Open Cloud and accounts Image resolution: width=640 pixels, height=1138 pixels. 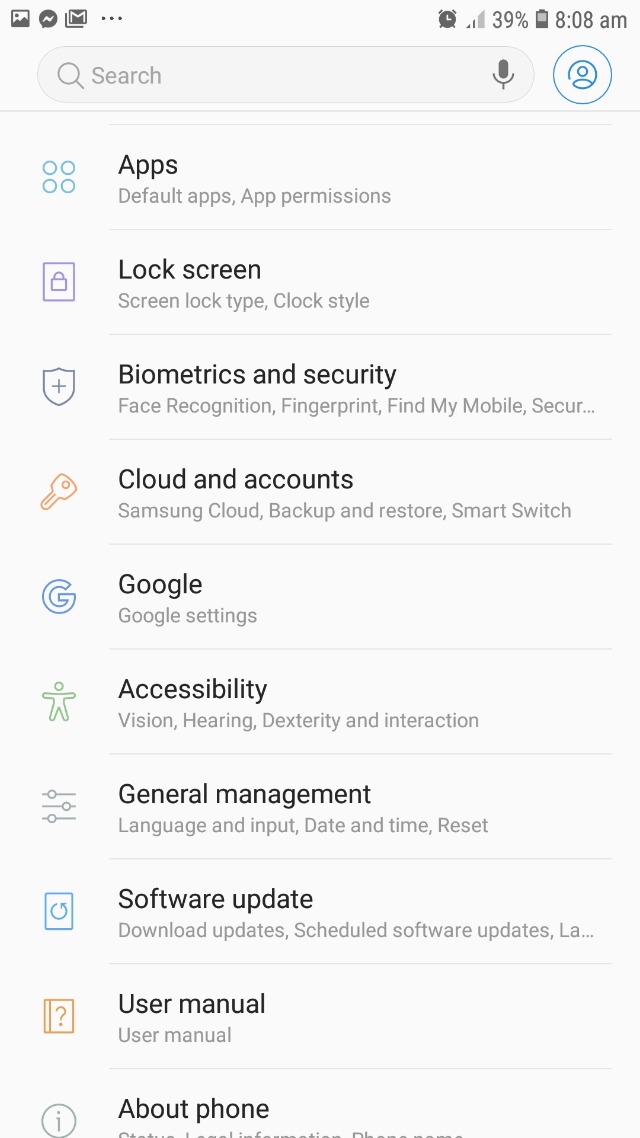320,494
